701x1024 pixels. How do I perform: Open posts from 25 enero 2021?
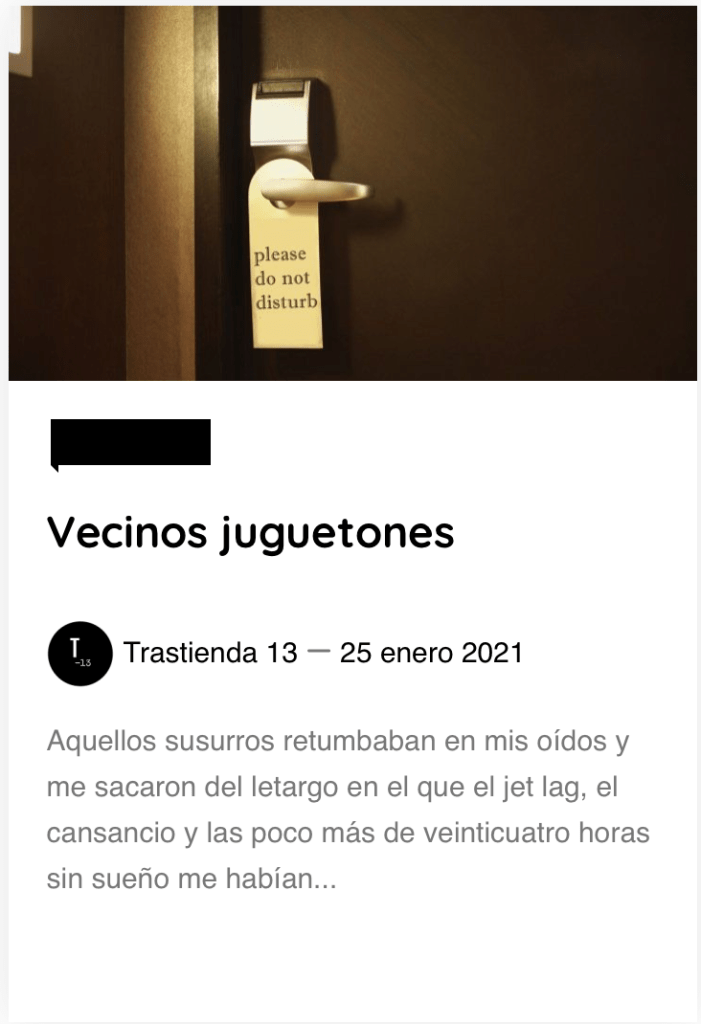pos(431,653)
